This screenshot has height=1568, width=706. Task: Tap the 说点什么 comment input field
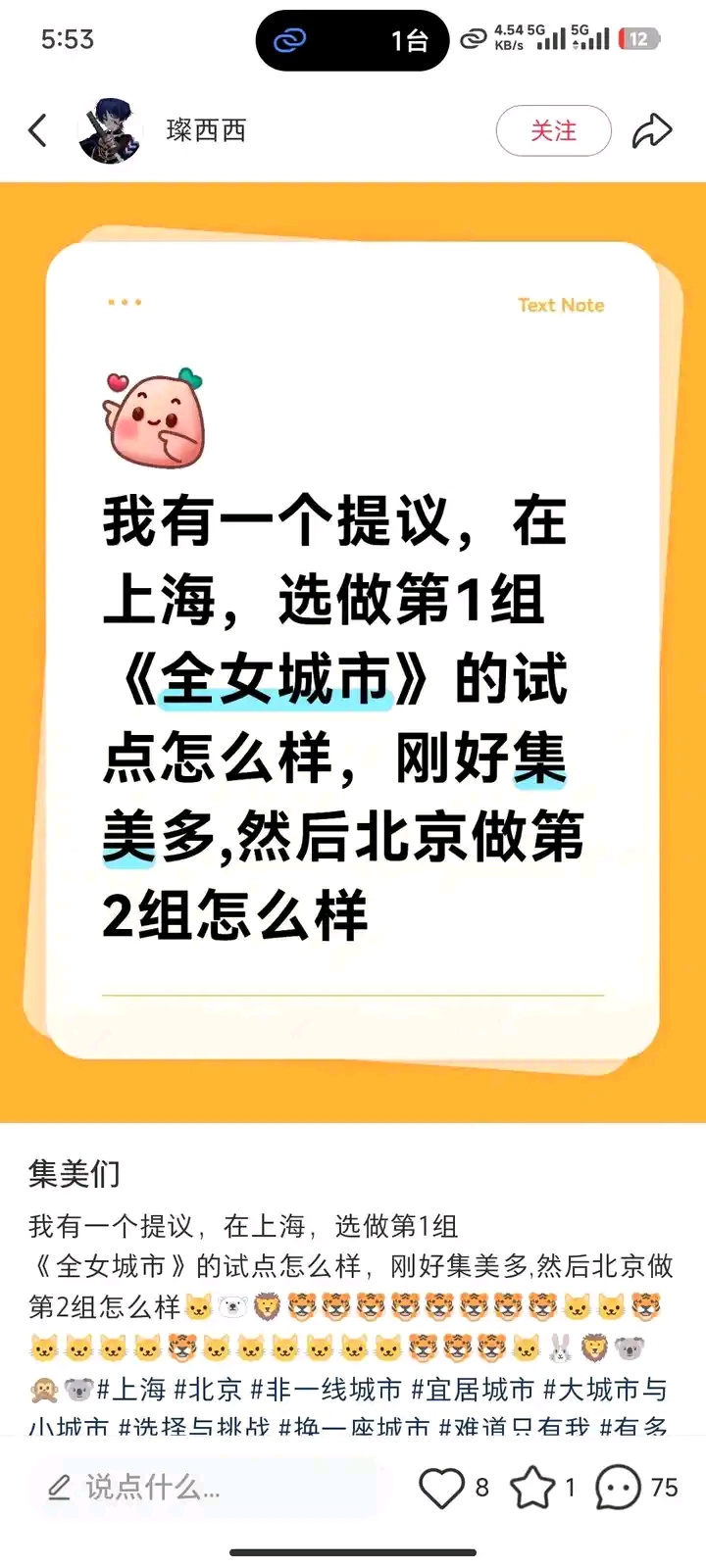pyautogui.click(x=201, y=1488)
